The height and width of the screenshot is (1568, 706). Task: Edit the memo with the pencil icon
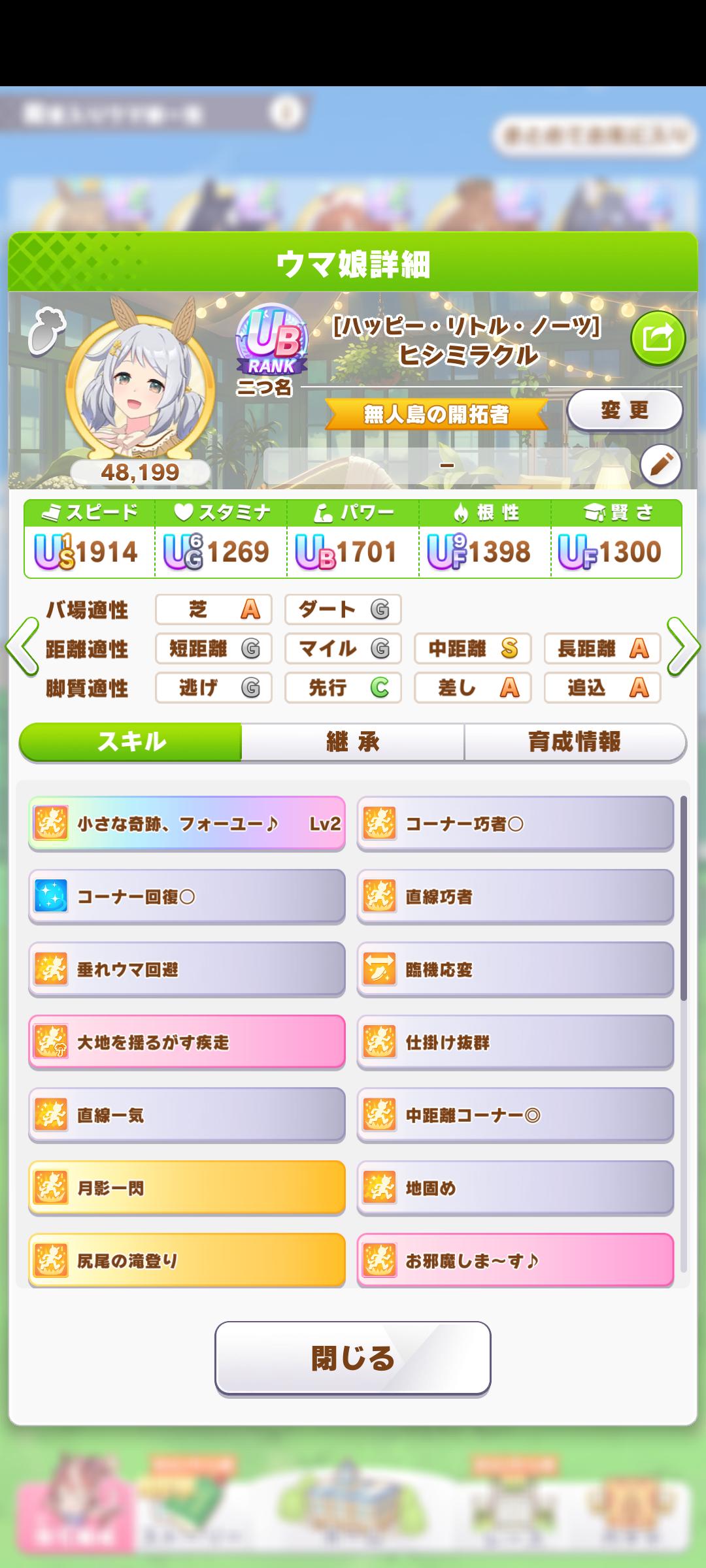coord(660,465)
